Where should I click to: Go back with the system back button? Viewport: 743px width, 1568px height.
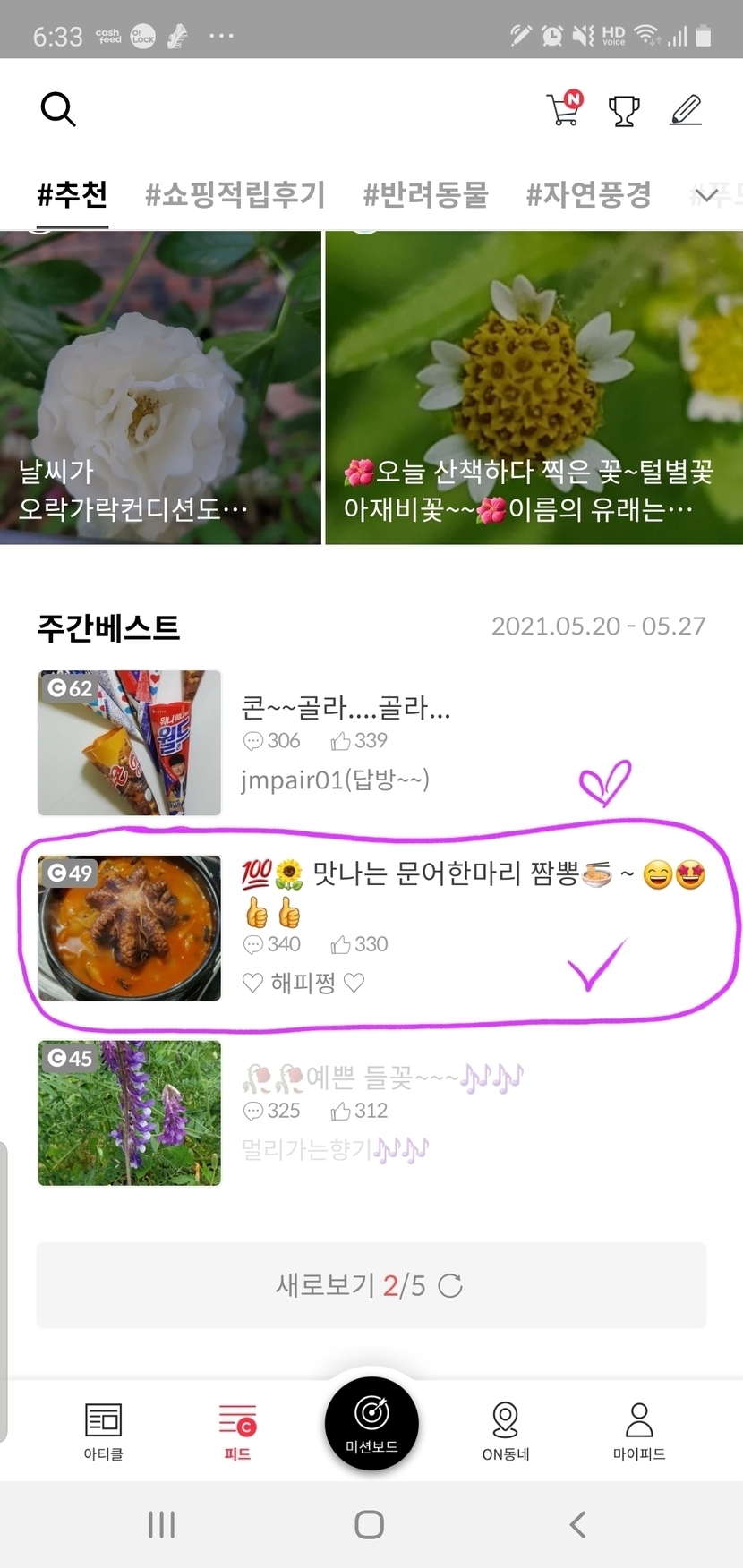(x=578, y=1524)
